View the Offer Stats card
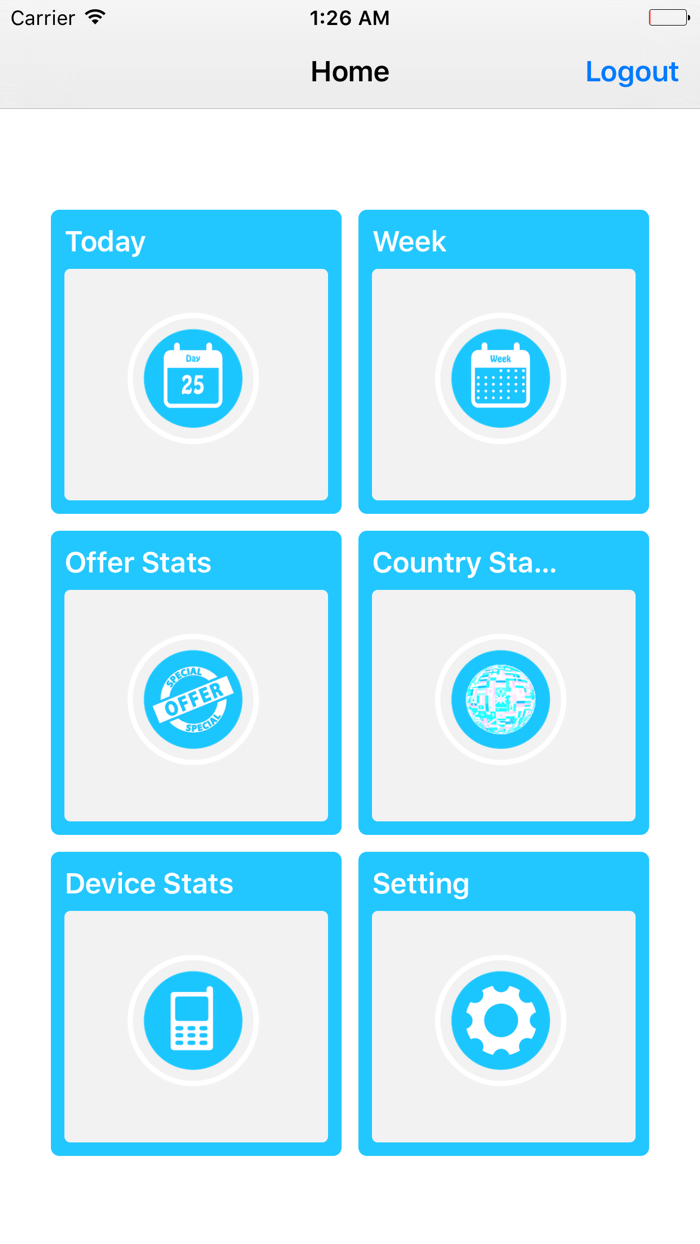Viewport: 700px width, 1244px height. tap(196, 683)
